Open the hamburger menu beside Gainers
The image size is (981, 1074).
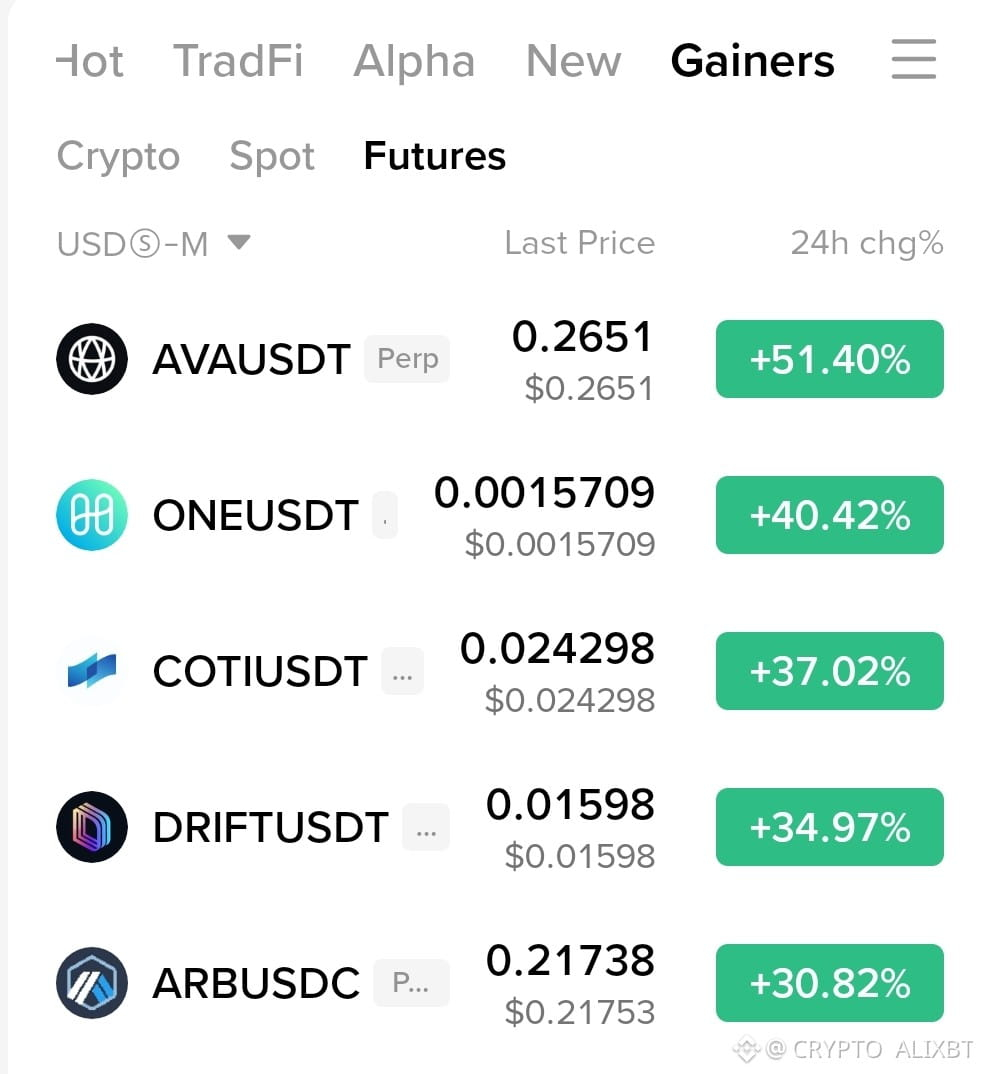click(x=913, y=59)
